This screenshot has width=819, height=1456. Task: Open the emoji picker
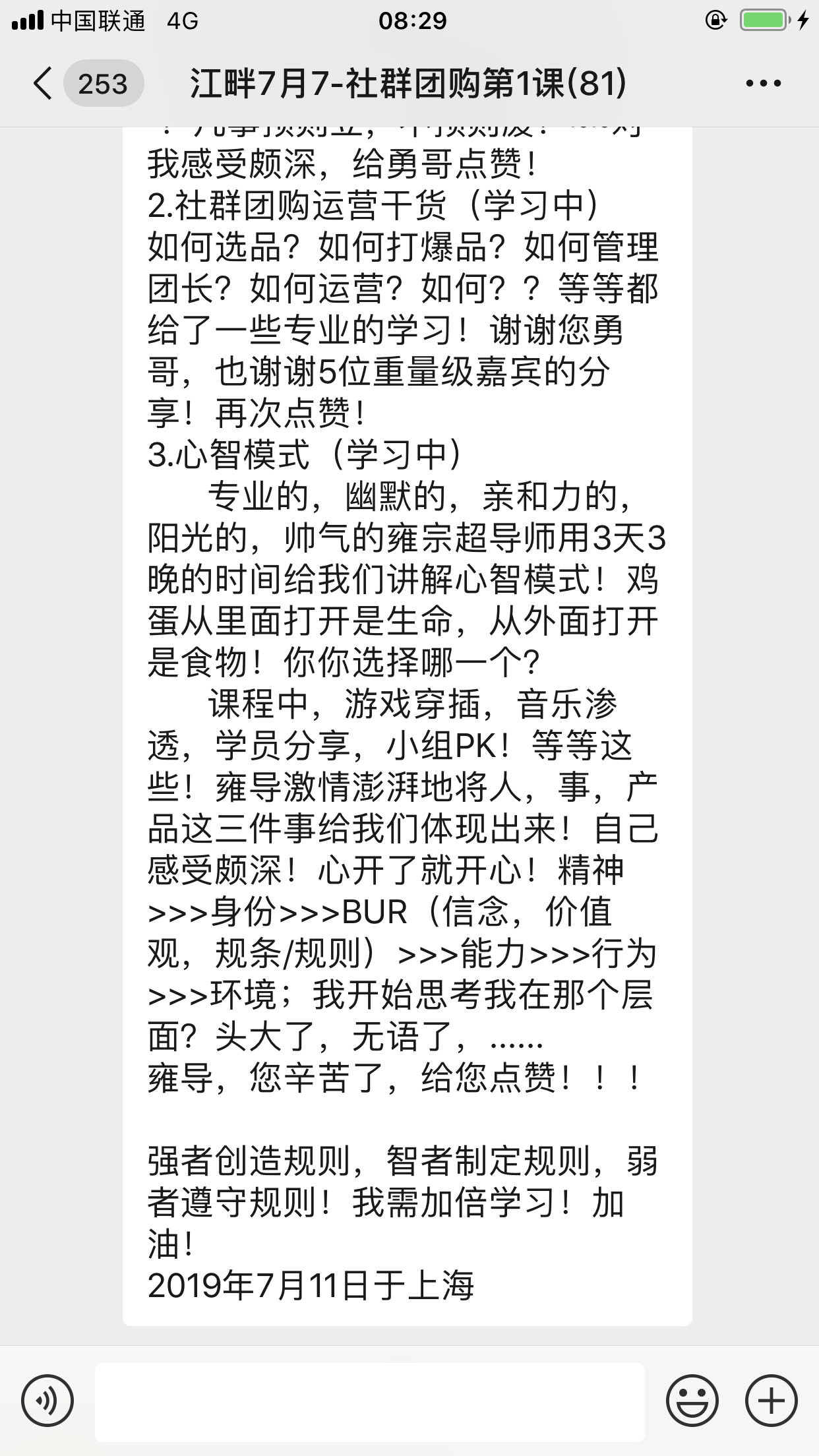[x=692, y=1401]
